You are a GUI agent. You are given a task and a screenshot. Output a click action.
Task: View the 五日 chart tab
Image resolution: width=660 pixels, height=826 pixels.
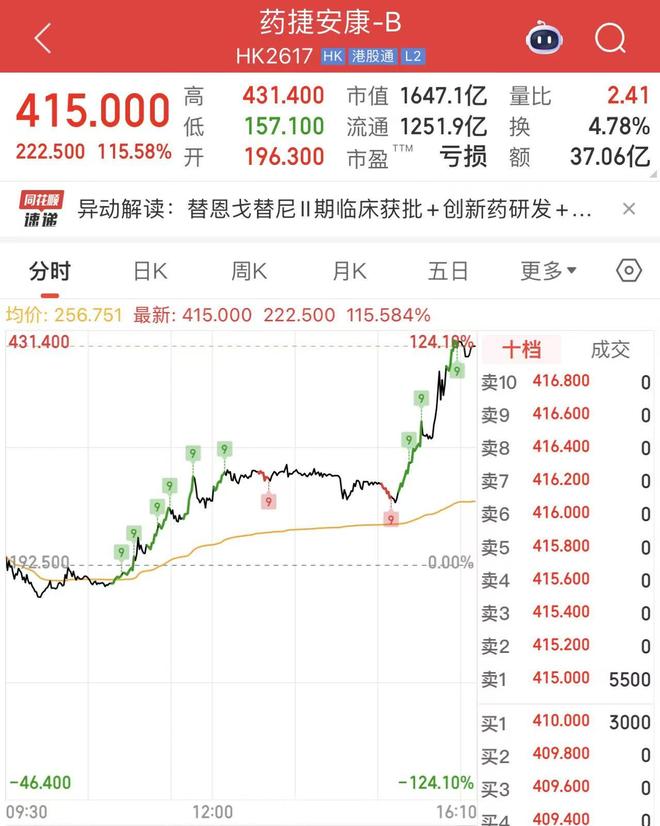[448, 271]
